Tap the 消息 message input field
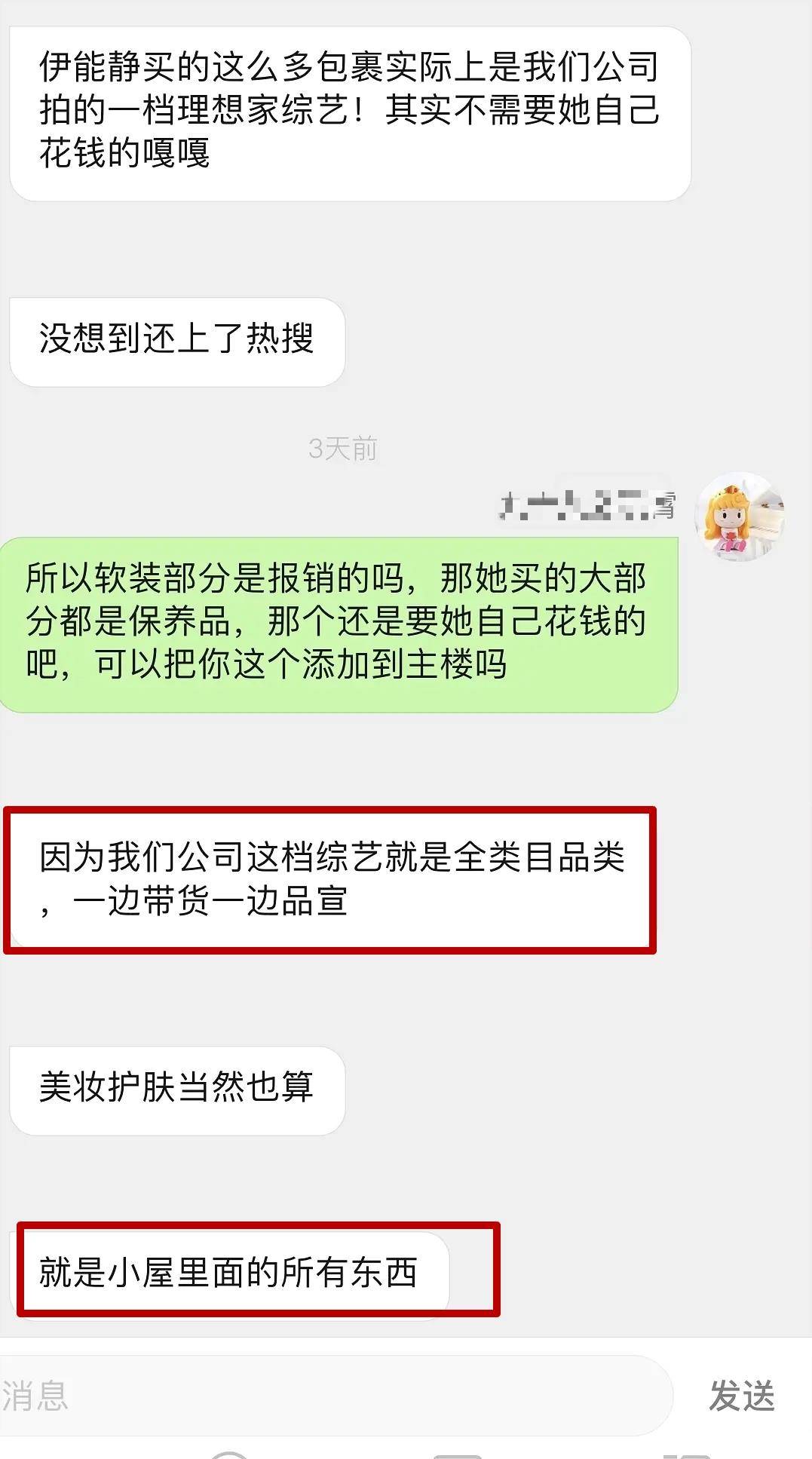 [332, 1396]
